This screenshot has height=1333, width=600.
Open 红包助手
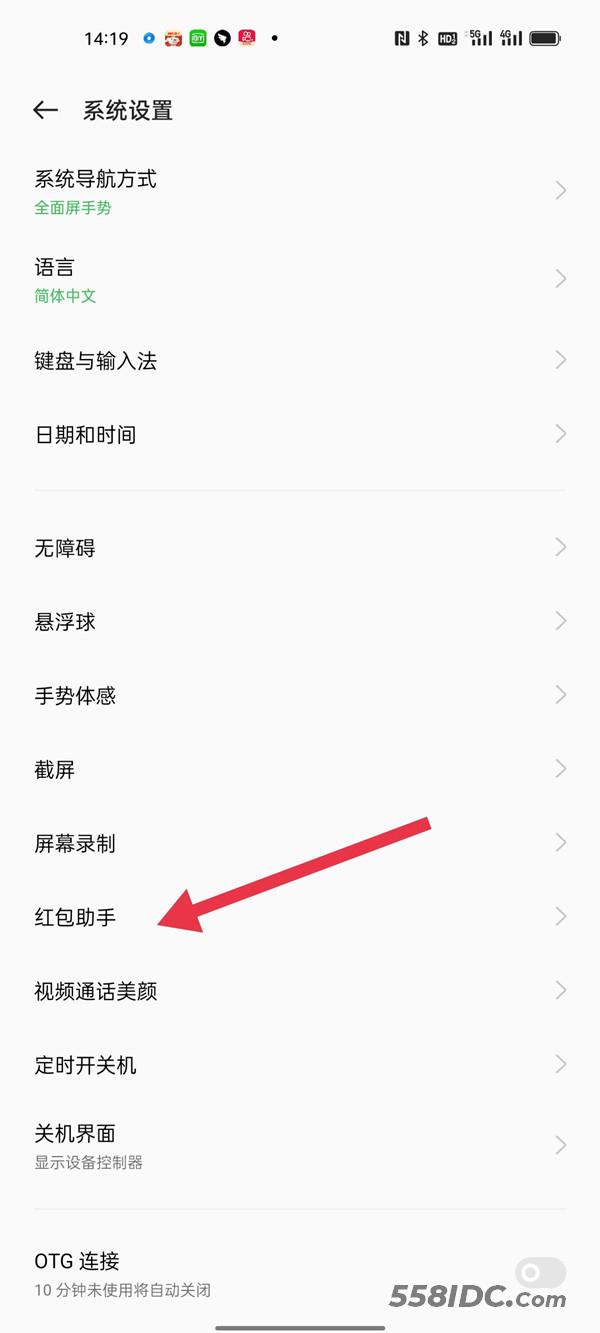300,917
